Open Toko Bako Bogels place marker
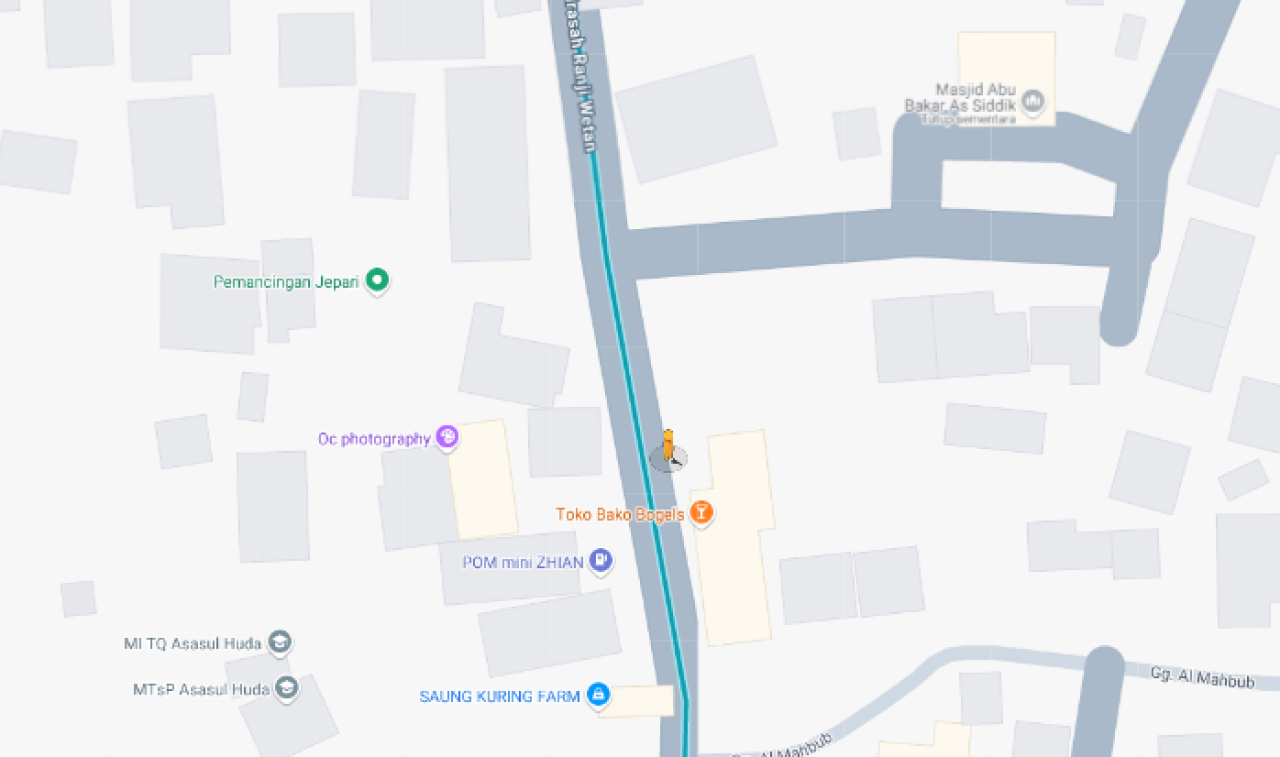Screen dimensions: 1280x757 tap(703, 513)
